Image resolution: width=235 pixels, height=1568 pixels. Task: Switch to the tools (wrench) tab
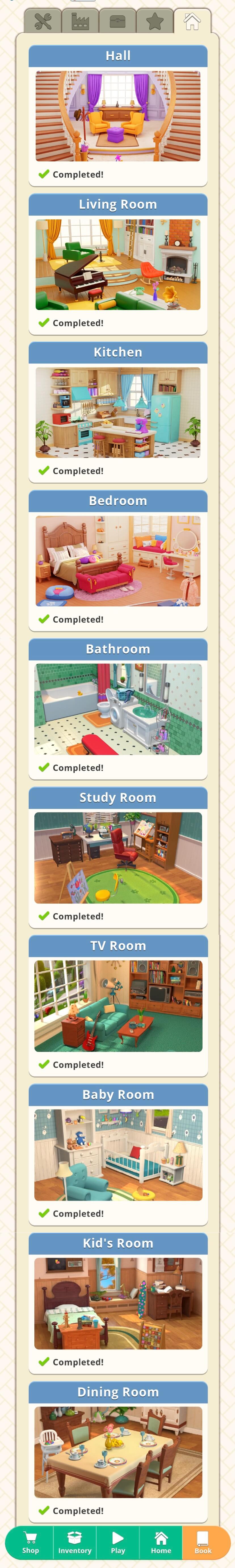point(43,22)
